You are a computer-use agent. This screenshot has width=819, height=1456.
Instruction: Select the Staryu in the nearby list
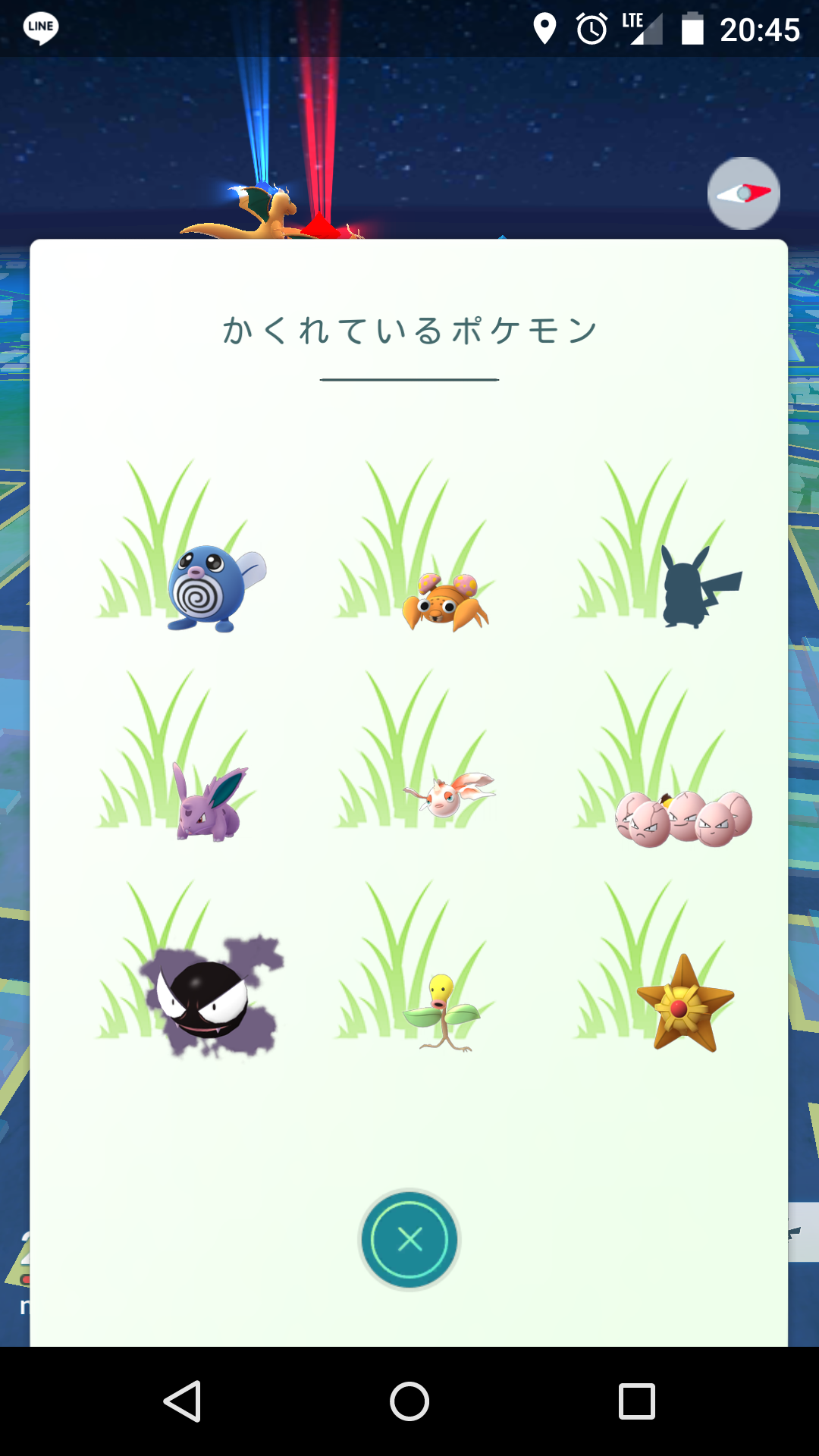tap(684, 1005)
